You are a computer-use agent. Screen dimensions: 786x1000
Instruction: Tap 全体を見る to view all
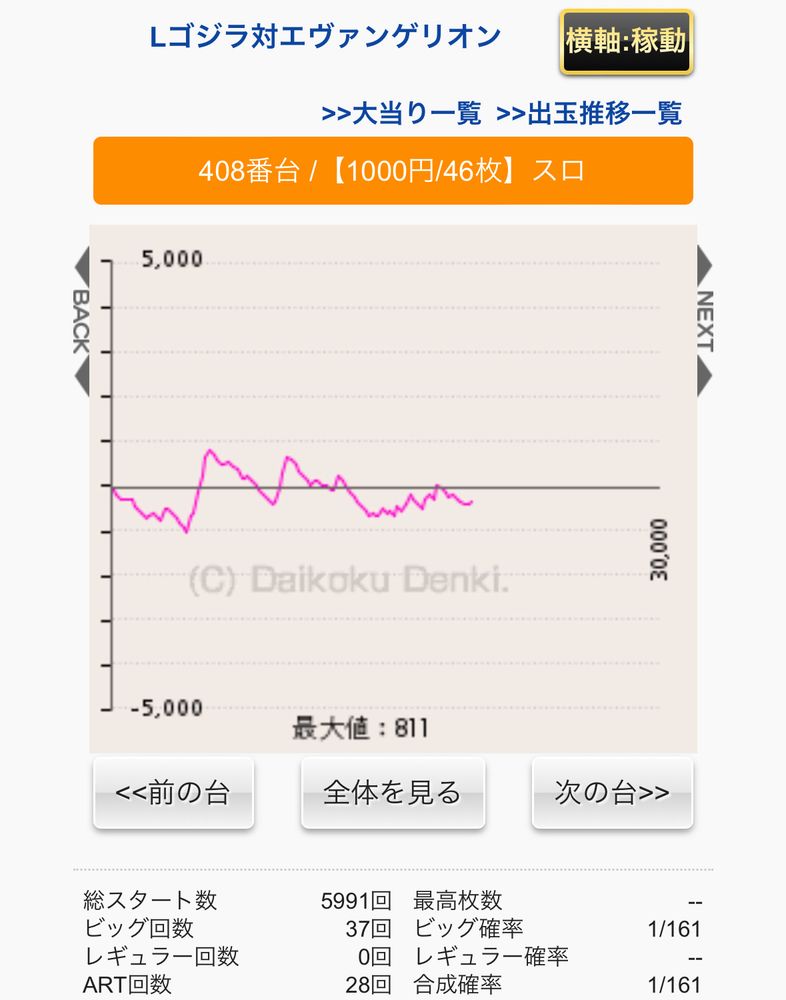click(x=393, y=793)
